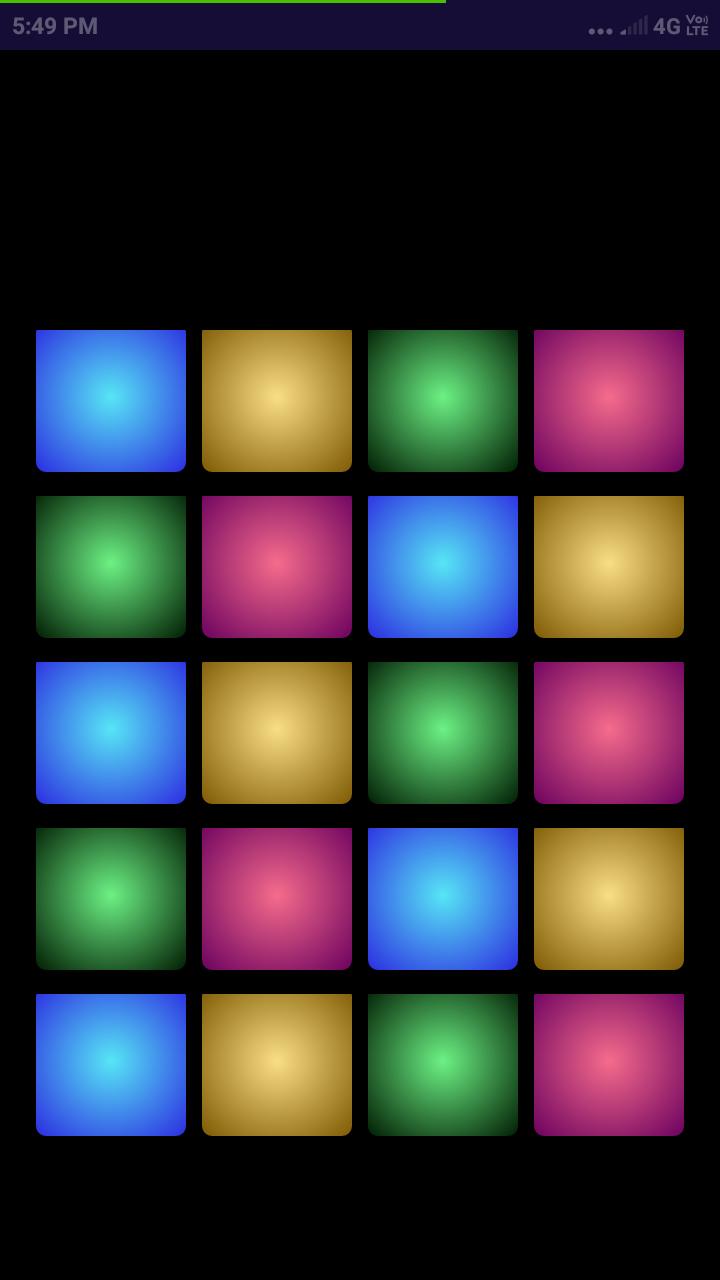Image resolution: width=720 pixels, height=1280 pixels.
Task: Hit the green pad in the middle row
Action: [x=443, y=732]
